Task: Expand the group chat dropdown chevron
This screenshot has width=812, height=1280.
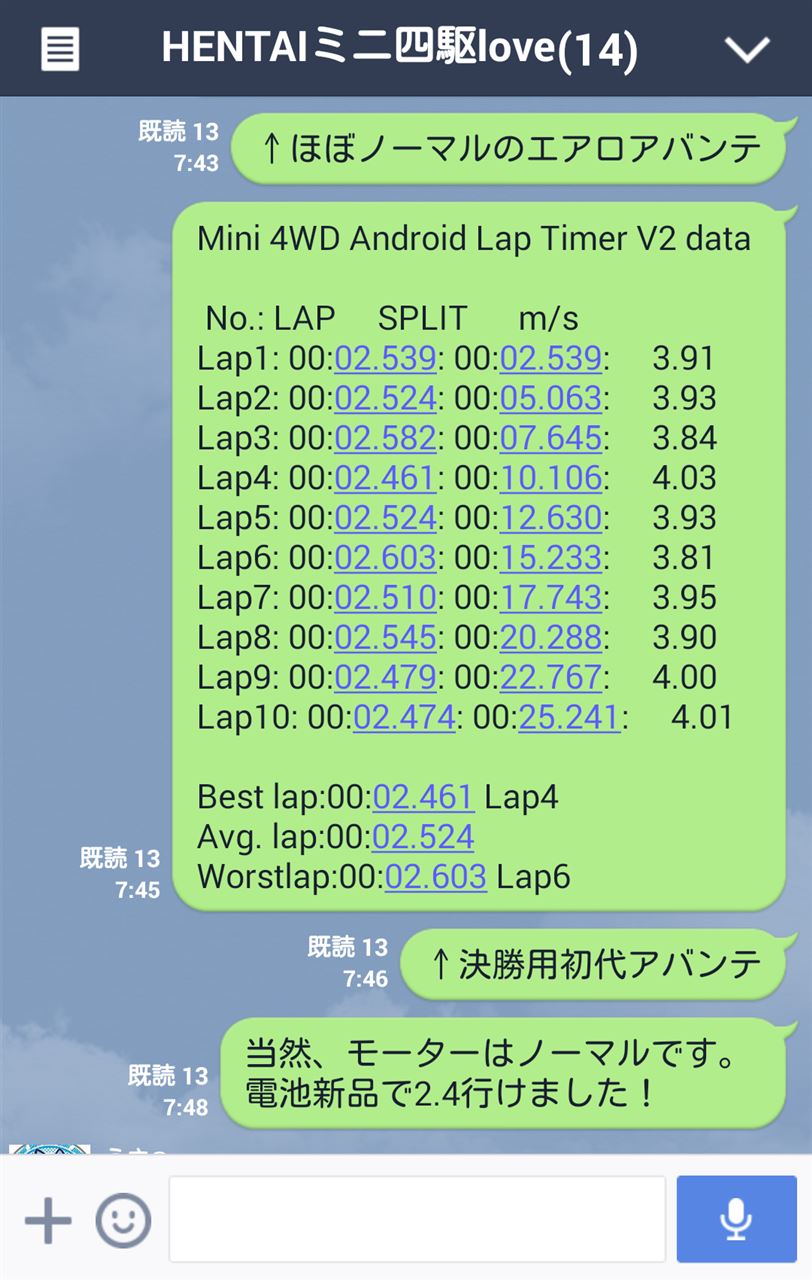Action: pos(747,49)
